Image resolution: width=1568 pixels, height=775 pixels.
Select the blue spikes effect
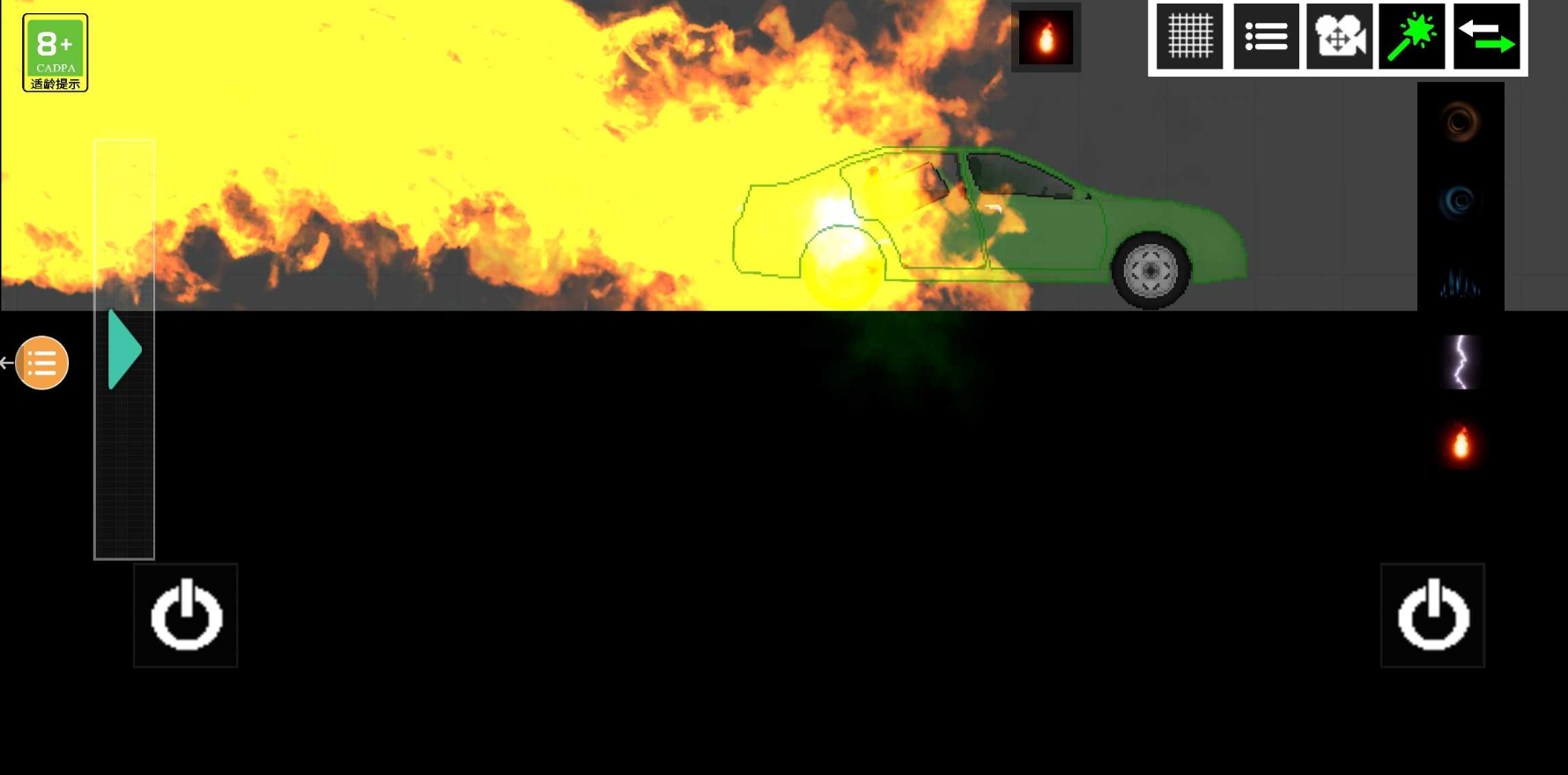(x=1460, y=283)
